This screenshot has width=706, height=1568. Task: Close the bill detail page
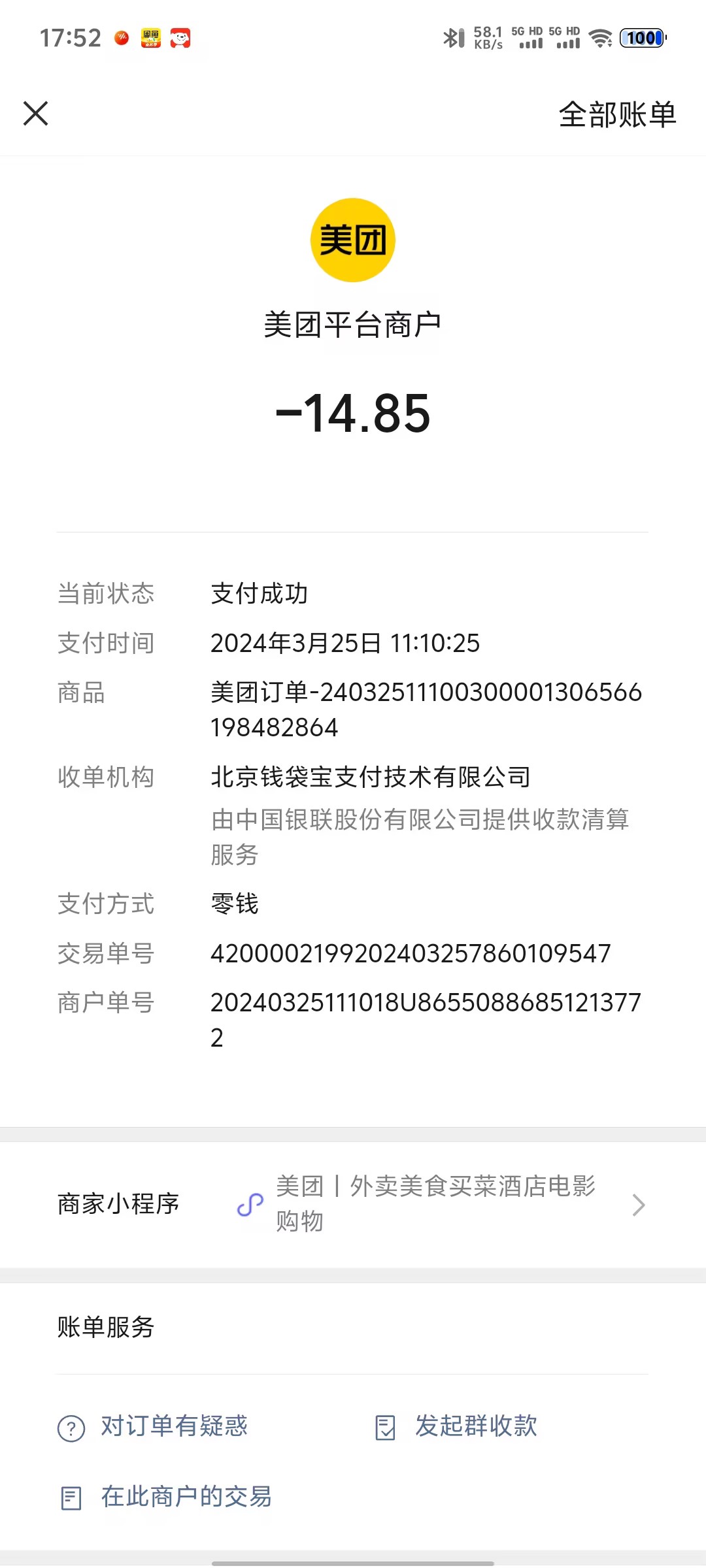(x=36, y=114)
